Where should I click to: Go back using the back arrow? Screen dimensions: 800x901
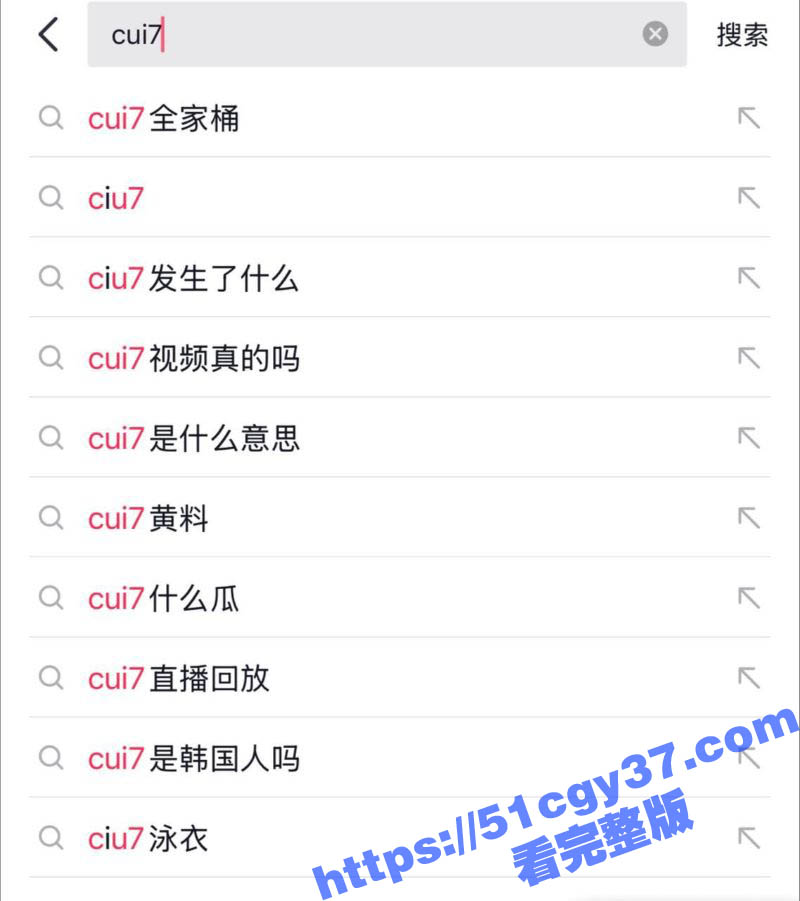coord(49,35)
